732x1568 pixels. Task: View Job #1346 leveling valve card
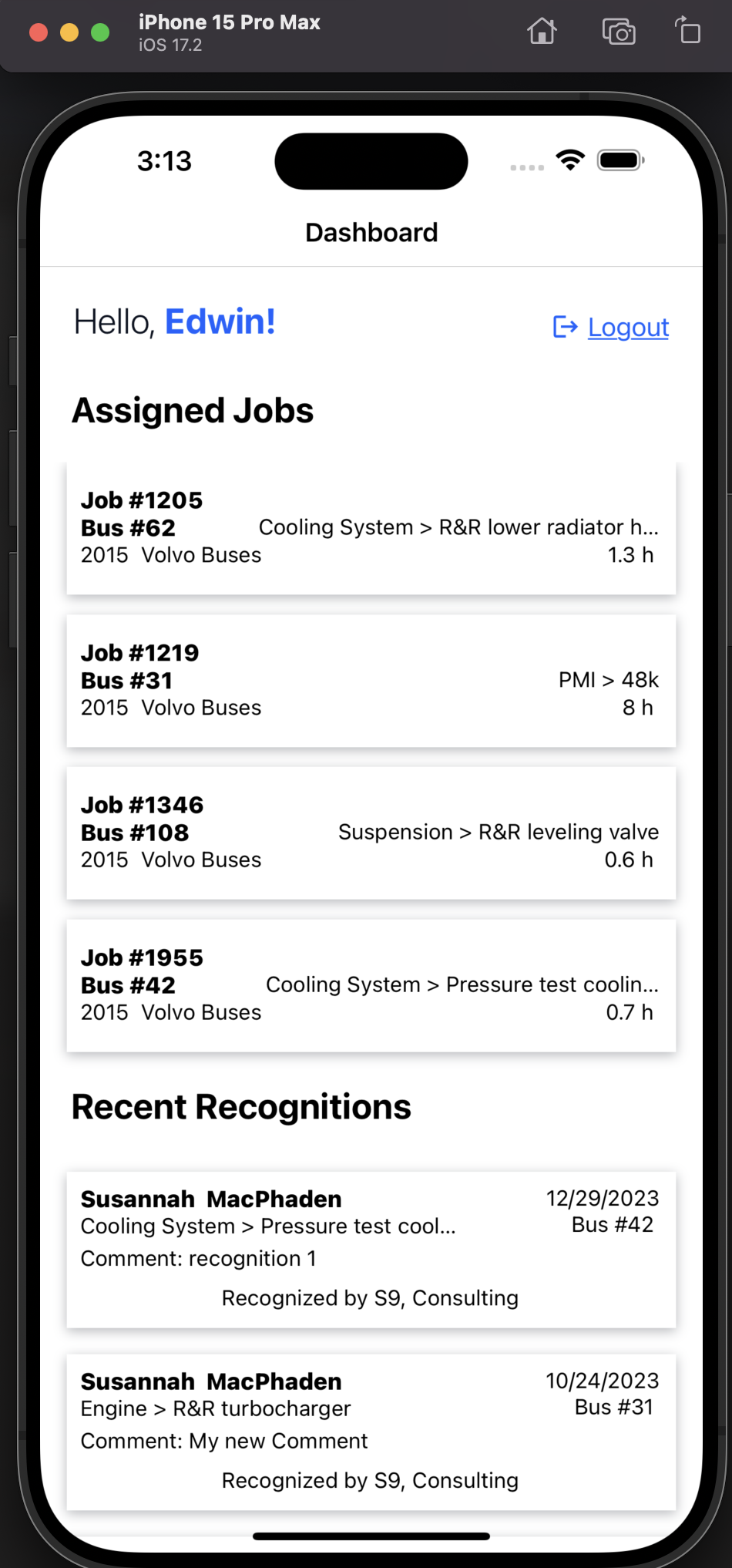(x=371, y=833)
